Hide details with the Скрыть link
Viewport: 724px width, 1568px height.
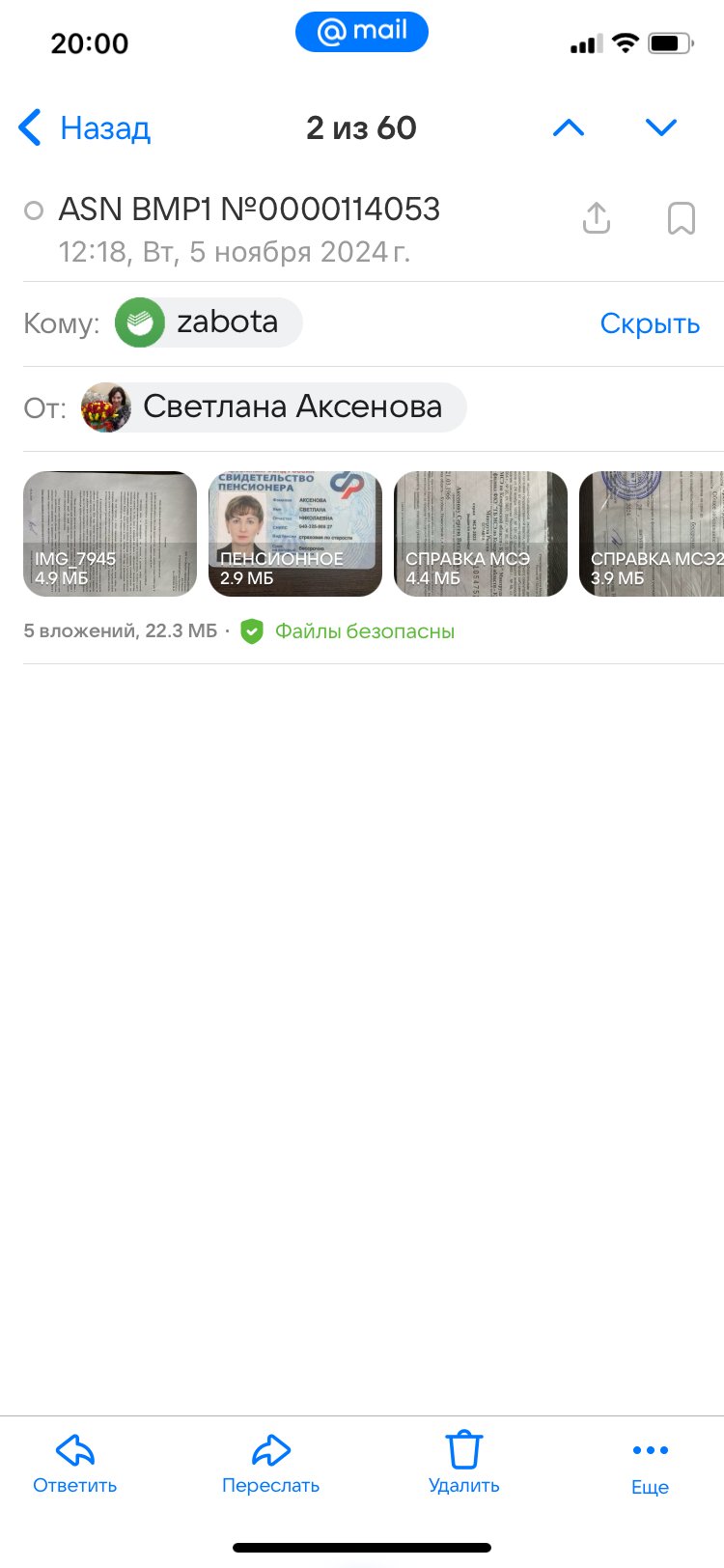pyautogui.click(x=650, y=323)
